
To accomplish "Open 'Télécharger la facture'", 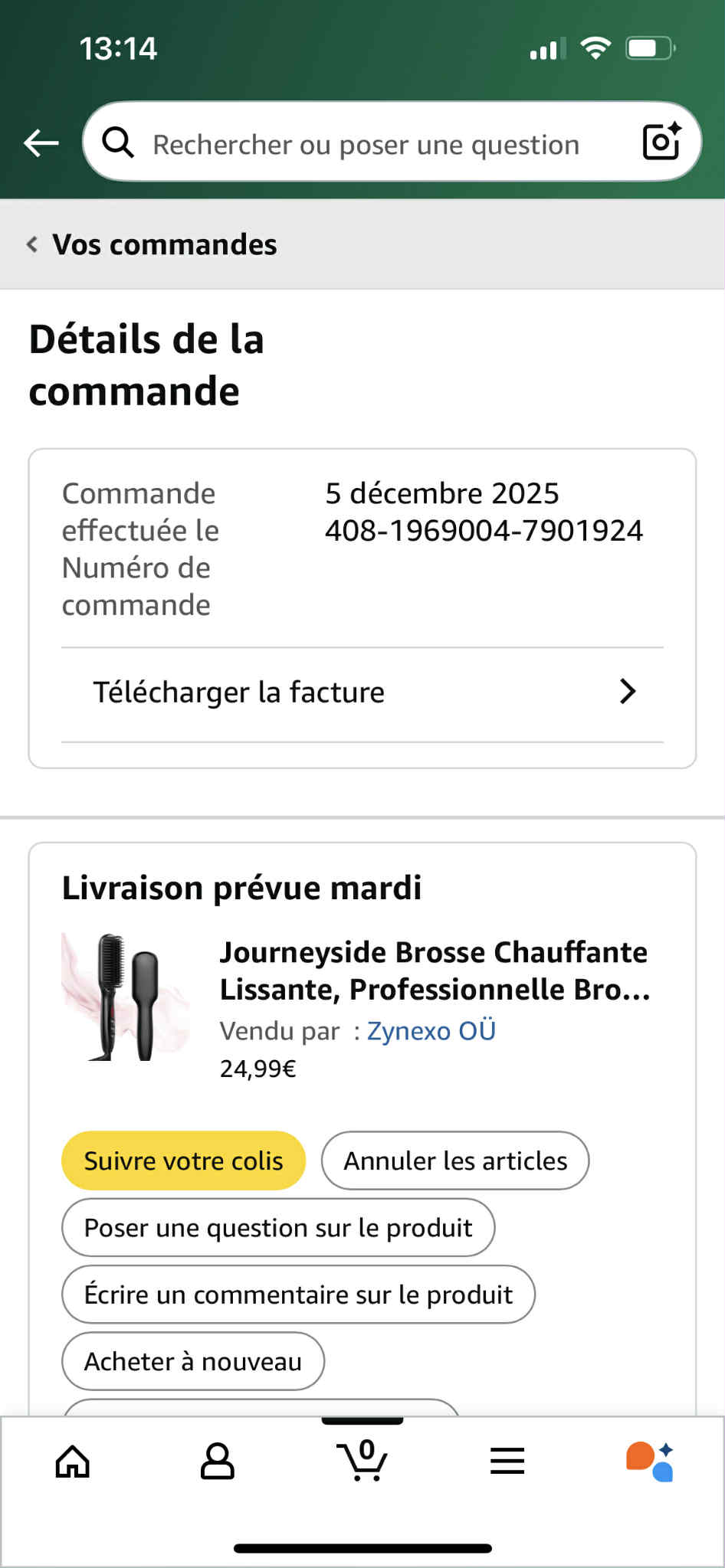I will [362, 692].
